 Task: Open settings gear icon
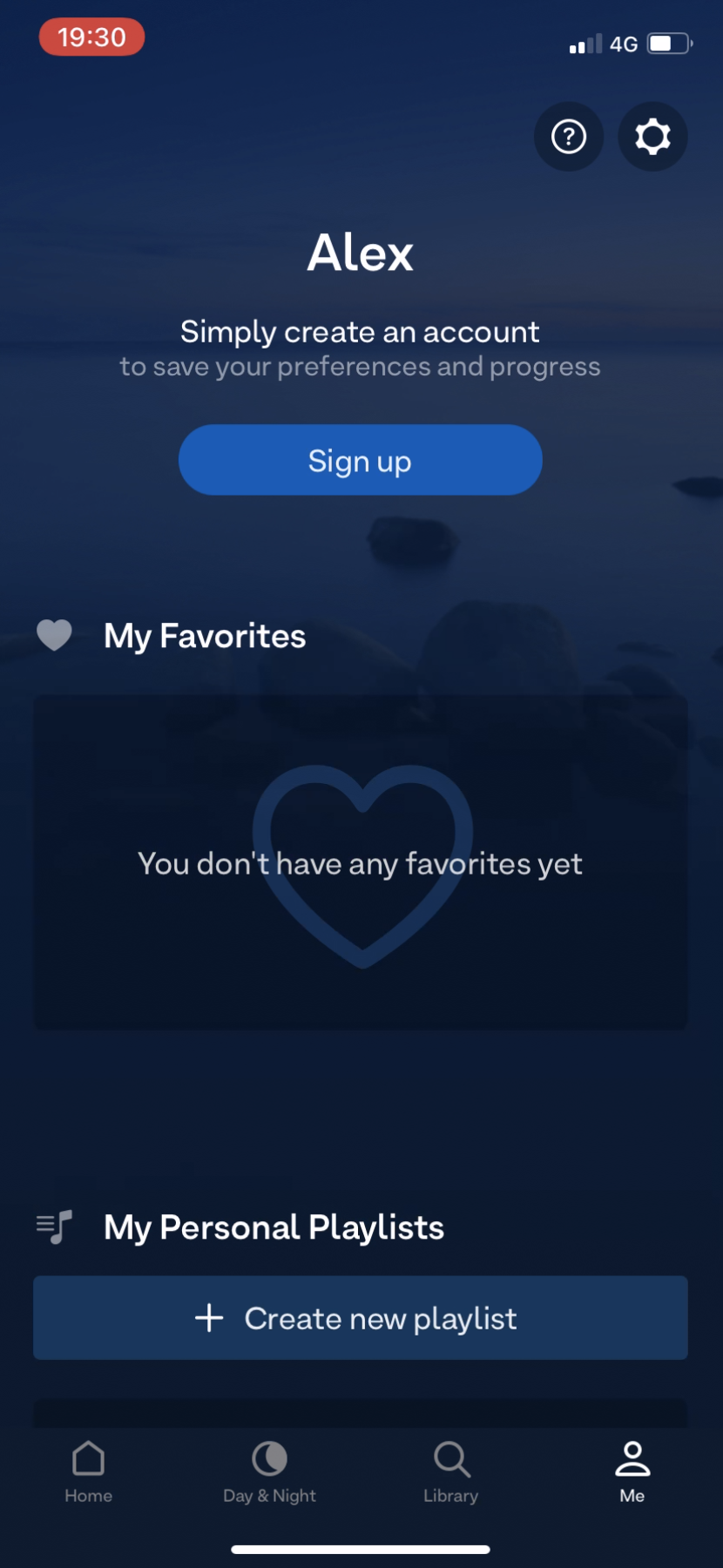click(652, 137)
